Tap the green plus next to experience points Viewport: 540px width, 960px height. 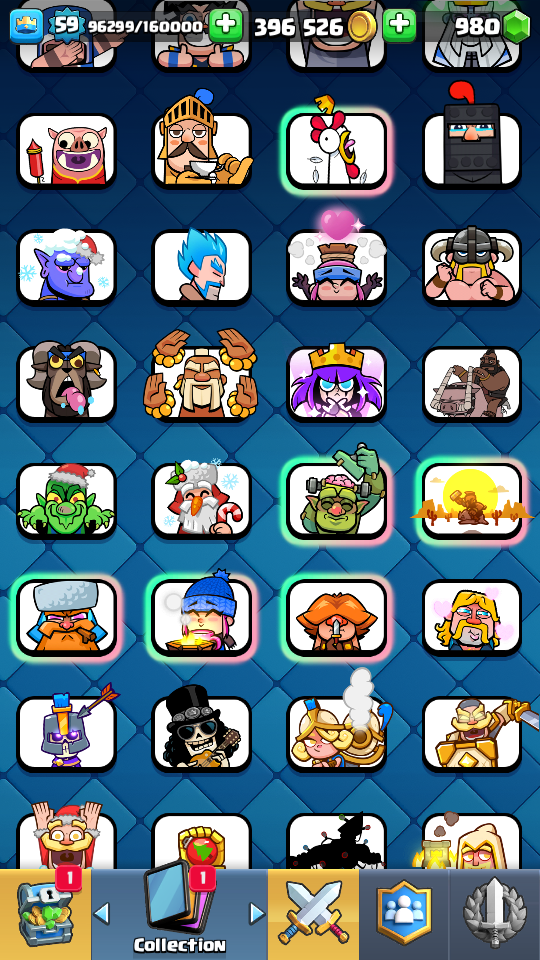click(225, 25)
